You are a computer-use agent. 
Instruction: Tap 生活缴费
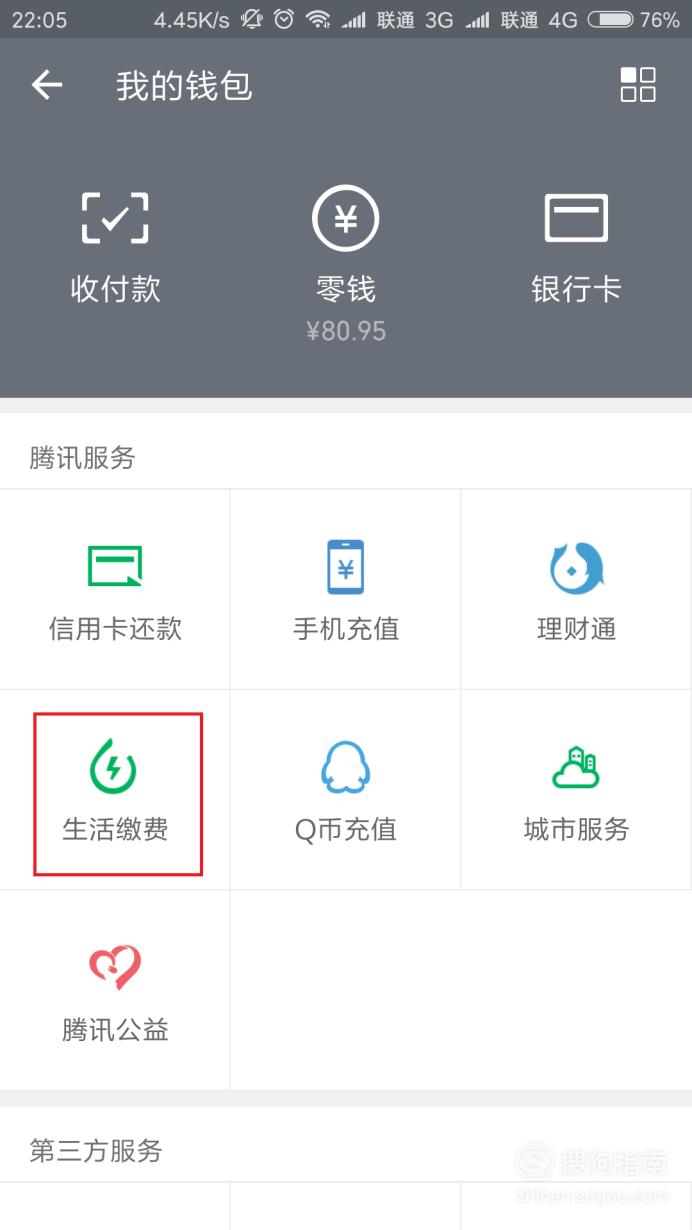click(x=115, y=790)
